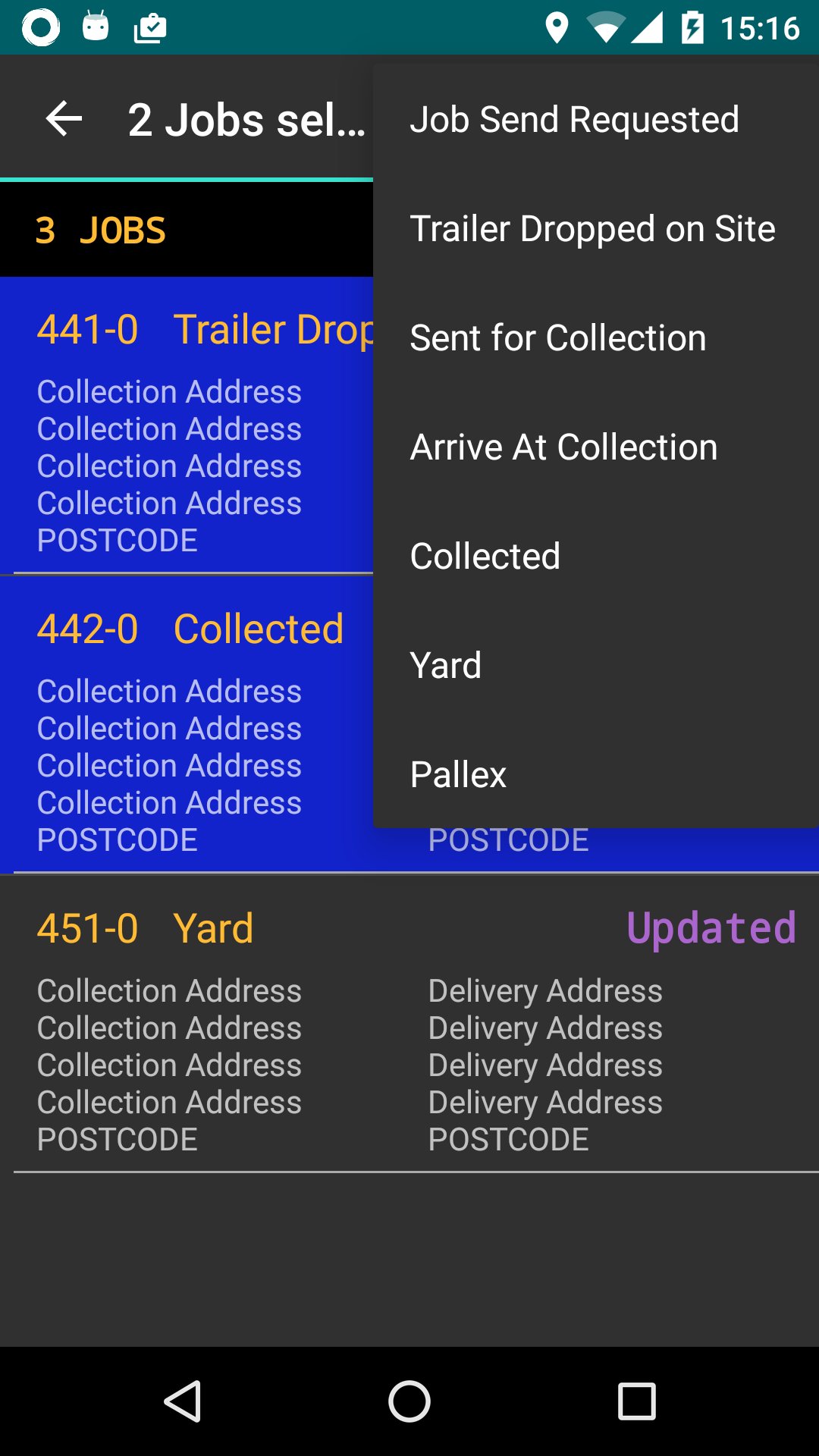The image size is (819, 1456).
Task: Pick Arrive At Collection from menu
Action: coord(563,447)
